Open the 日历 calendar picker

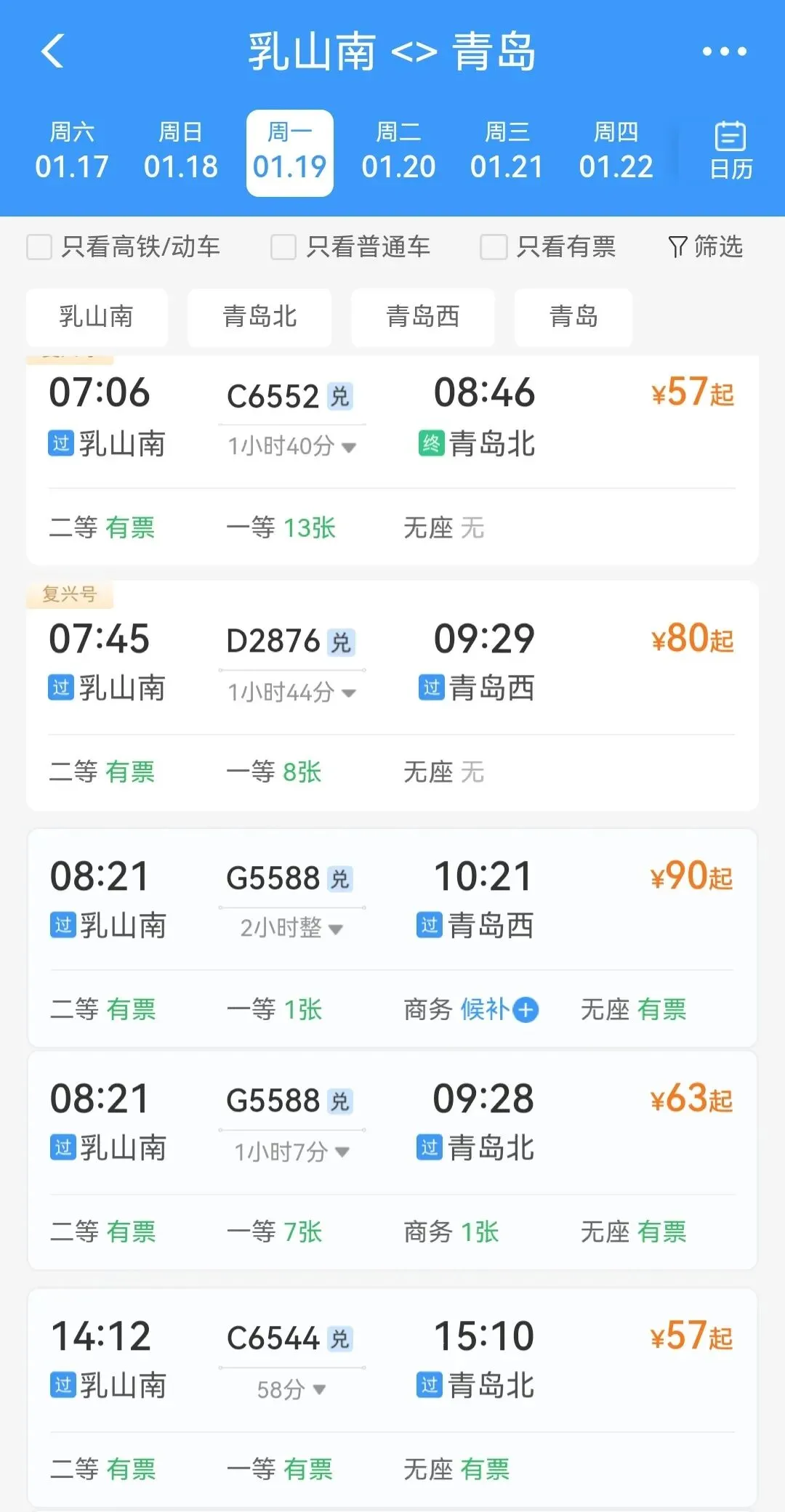pyautogui.click(x=730, y=151)
